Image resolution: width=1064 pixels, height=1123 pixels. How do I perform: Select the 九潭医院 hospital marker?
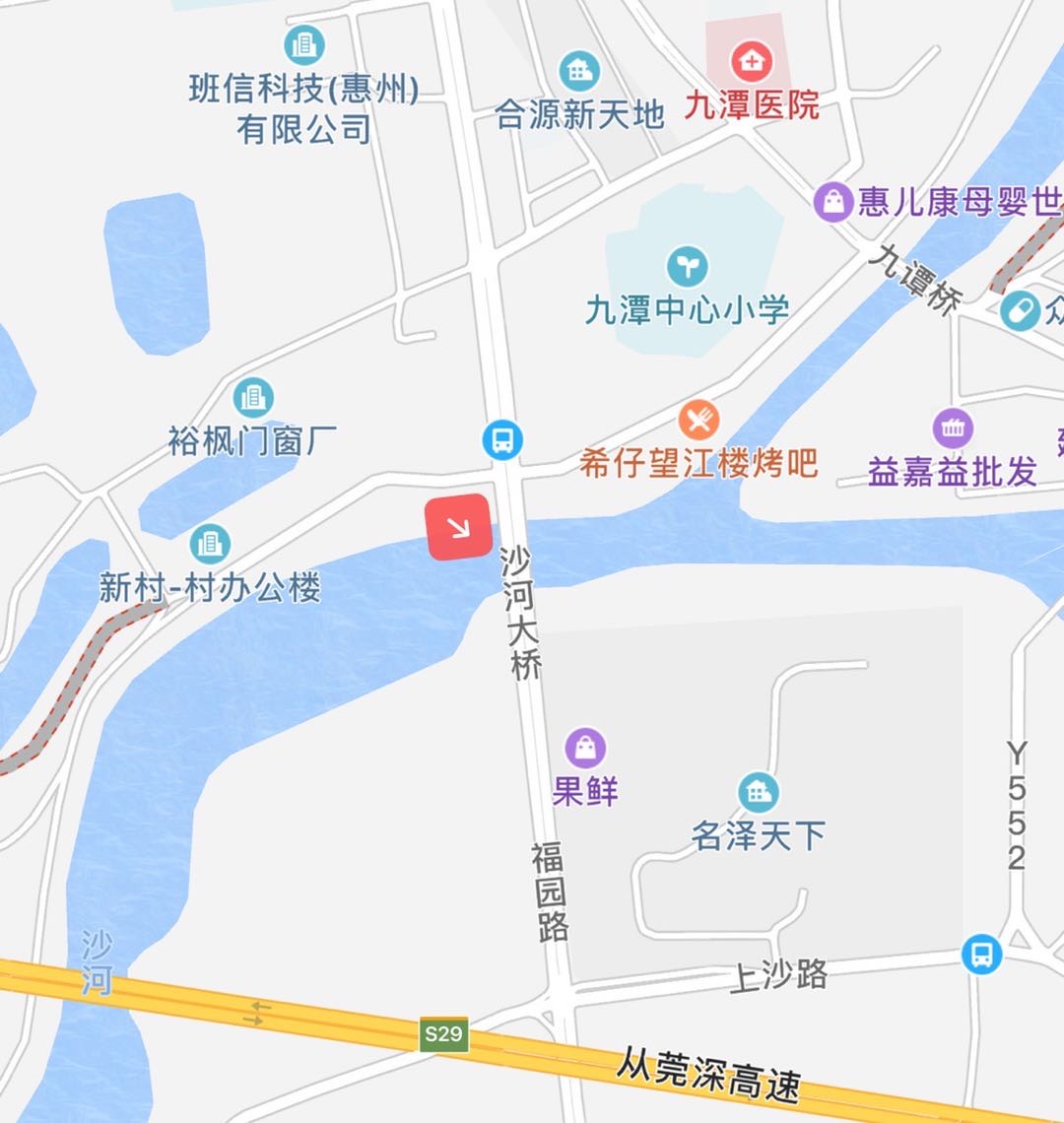tap(751, 61)
